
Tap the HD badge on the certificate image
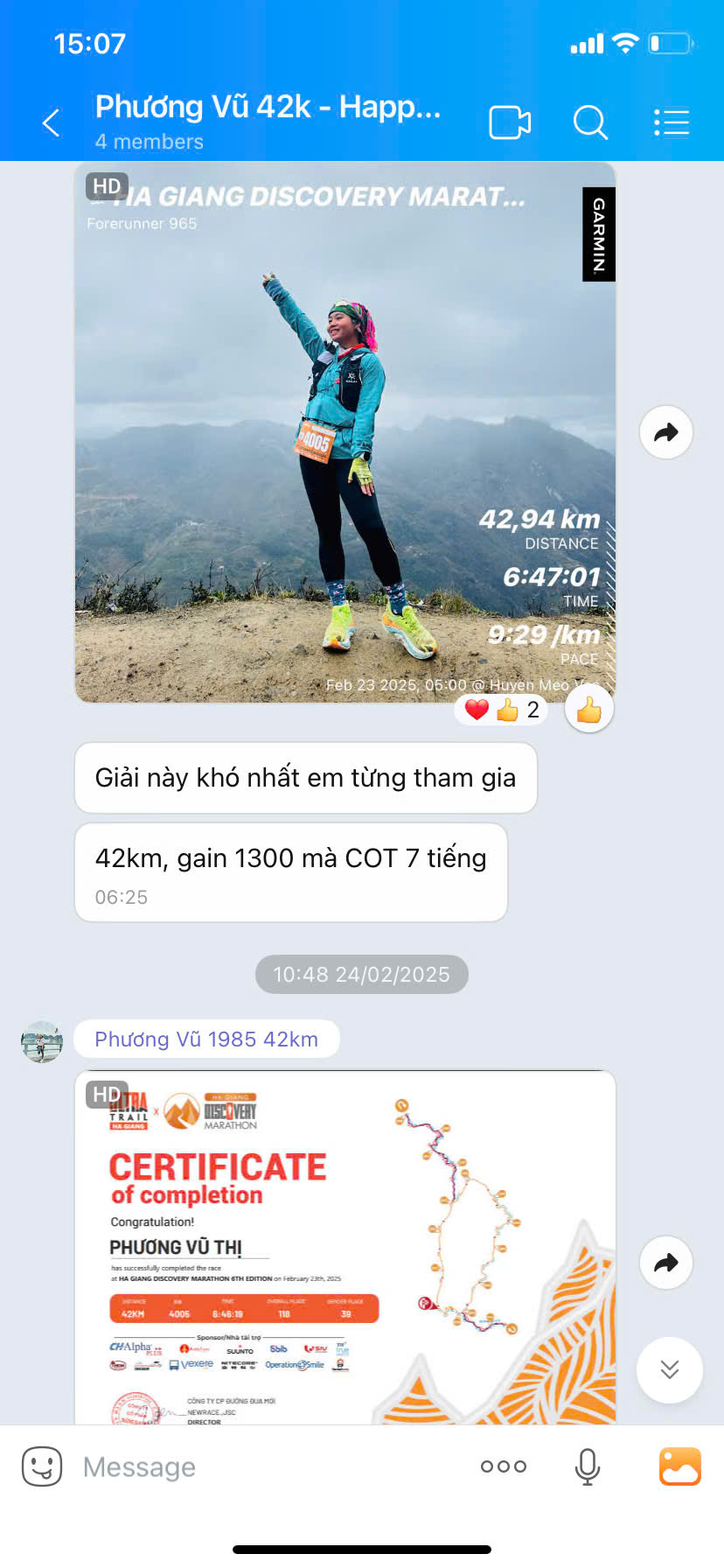tap(107, 1094)
